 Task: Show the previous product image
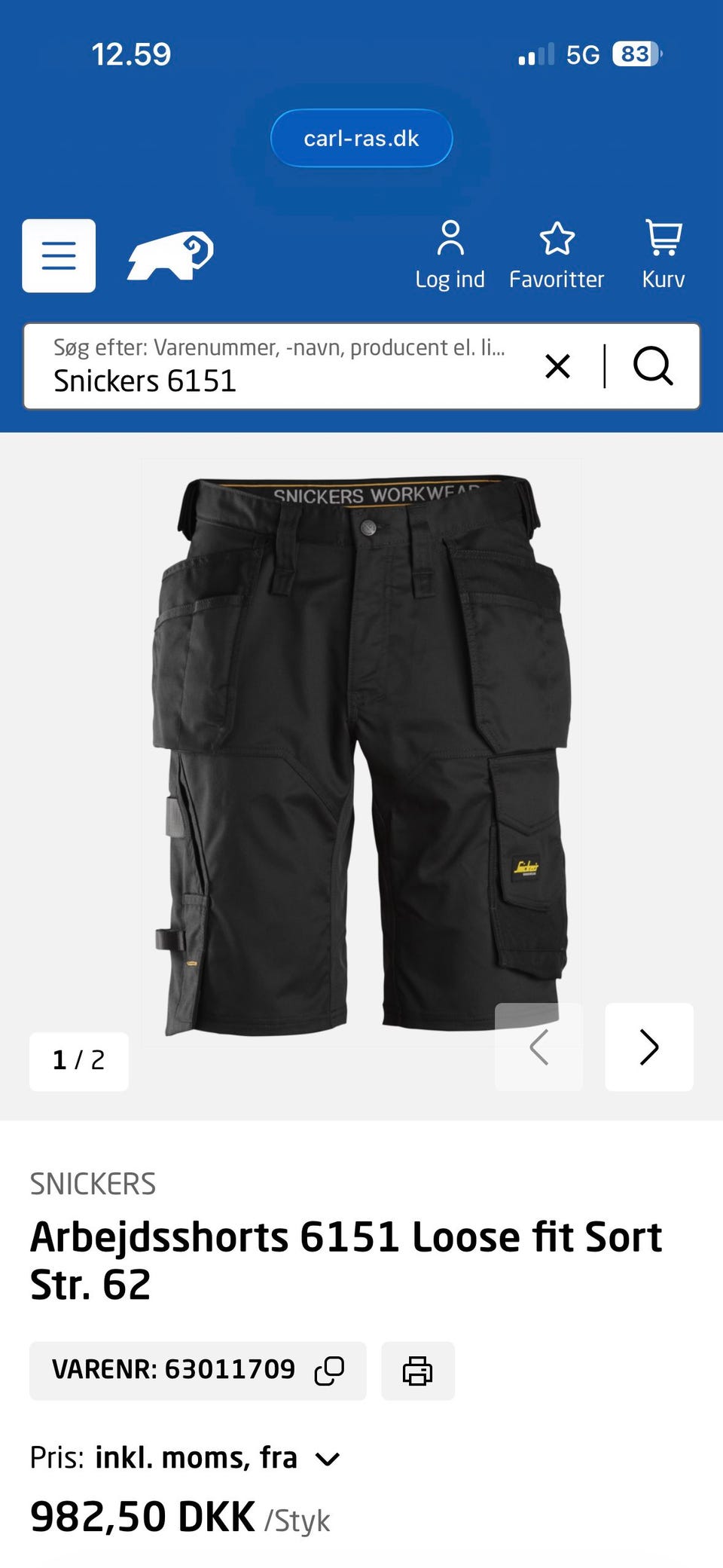(538, 1047)
